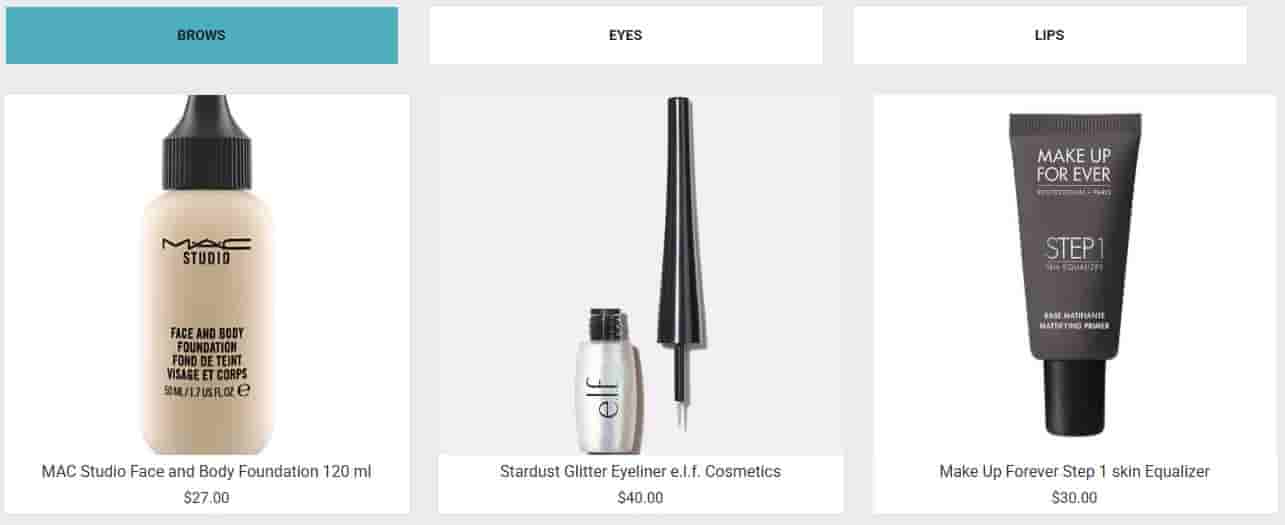Switch to the Eyes tab
Screen dimensions: 1285x525
pos(625,35)
